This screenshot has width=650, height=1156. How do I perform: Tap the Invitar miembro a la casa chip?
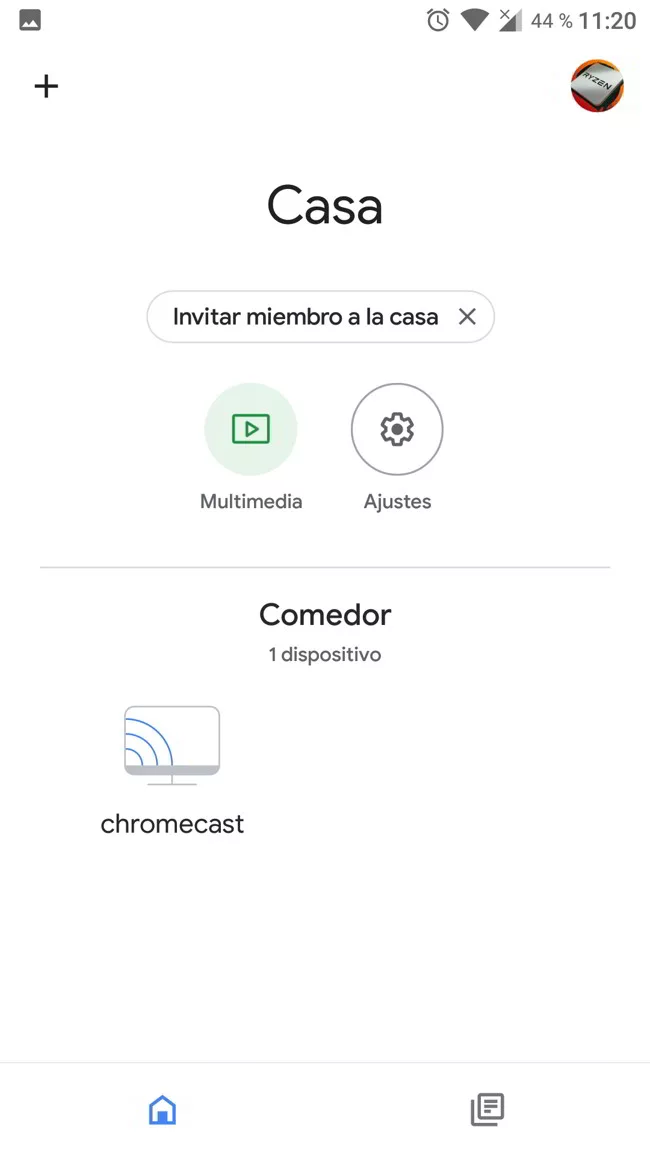(x=305, y=317)
